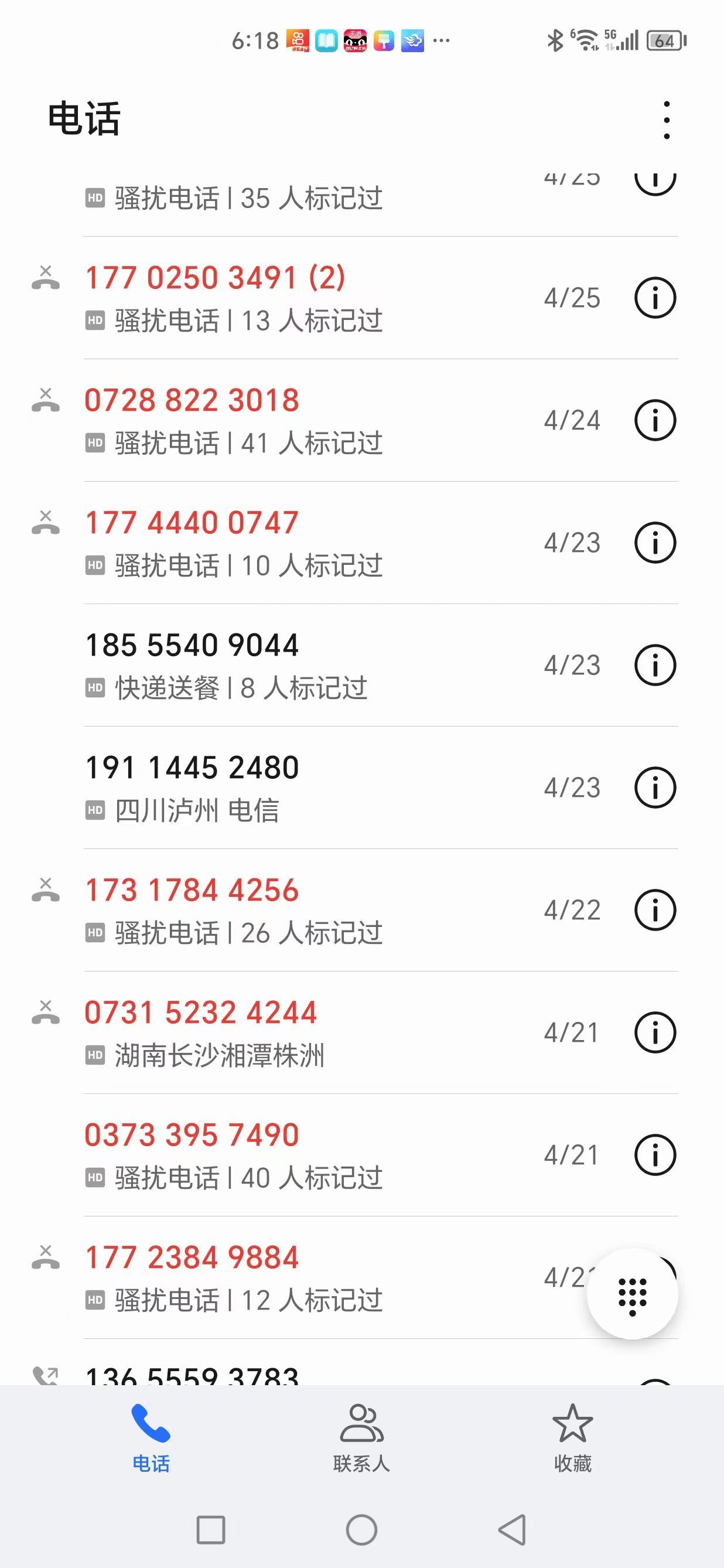724x1568 pixels.
Task: View info for 191 1445 2480
Action: [655, 788]
